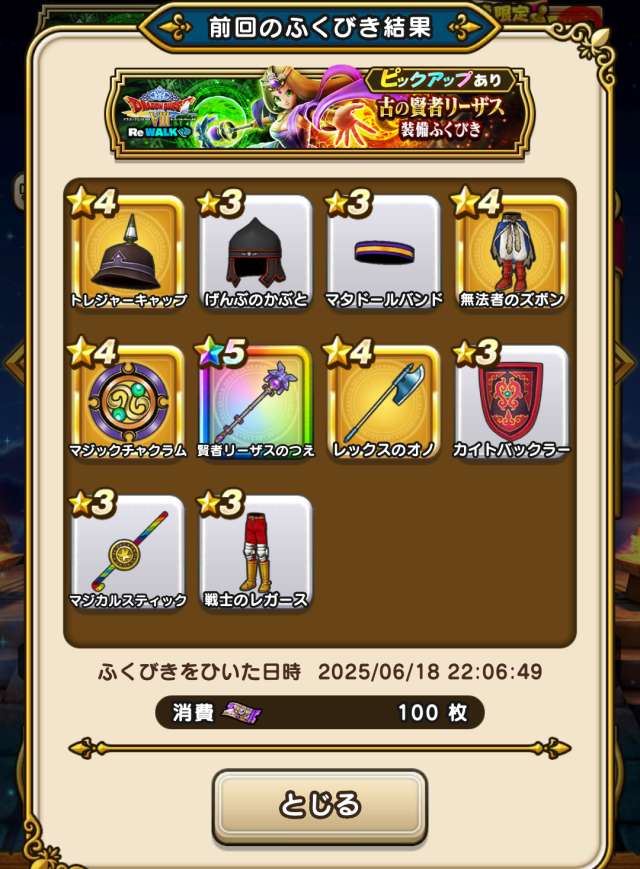Viewport: 640px width, 869px height.
Task: Open the 古の賢者リーザス gacha banner
Action: [322, 110]
